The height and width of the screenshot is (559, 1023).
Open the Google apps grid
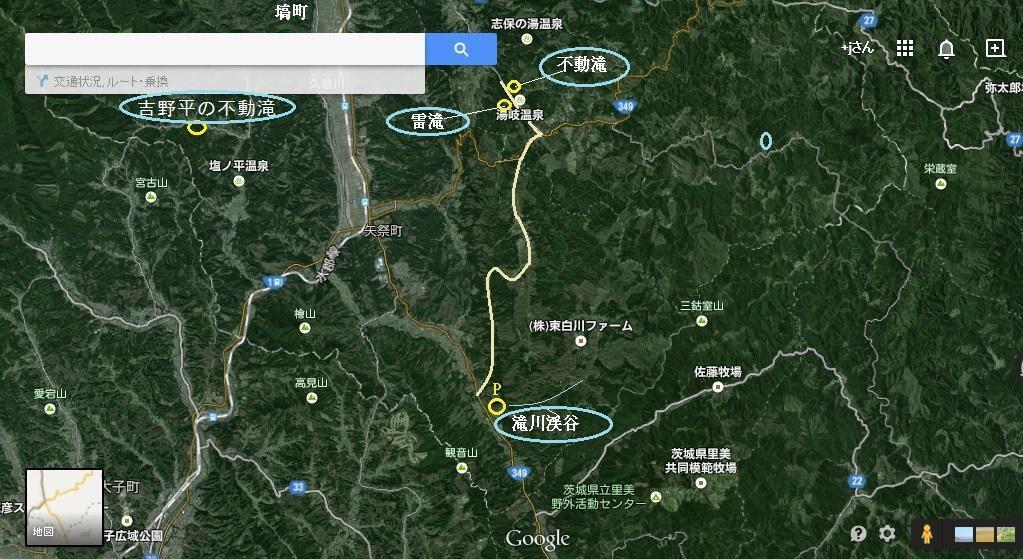tap(905, 48)
